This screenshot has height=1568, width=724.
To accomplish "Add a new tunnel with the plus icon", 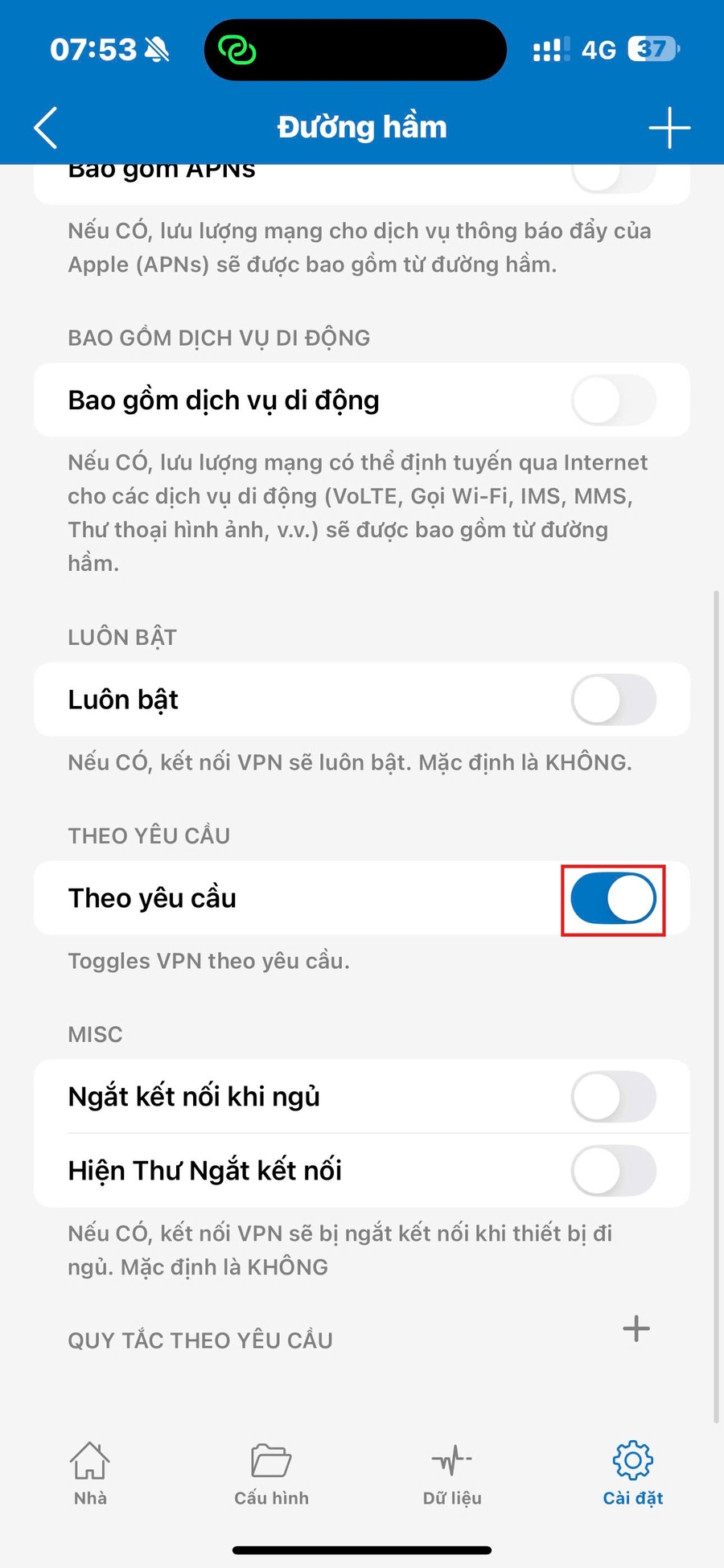I will 668,128.
